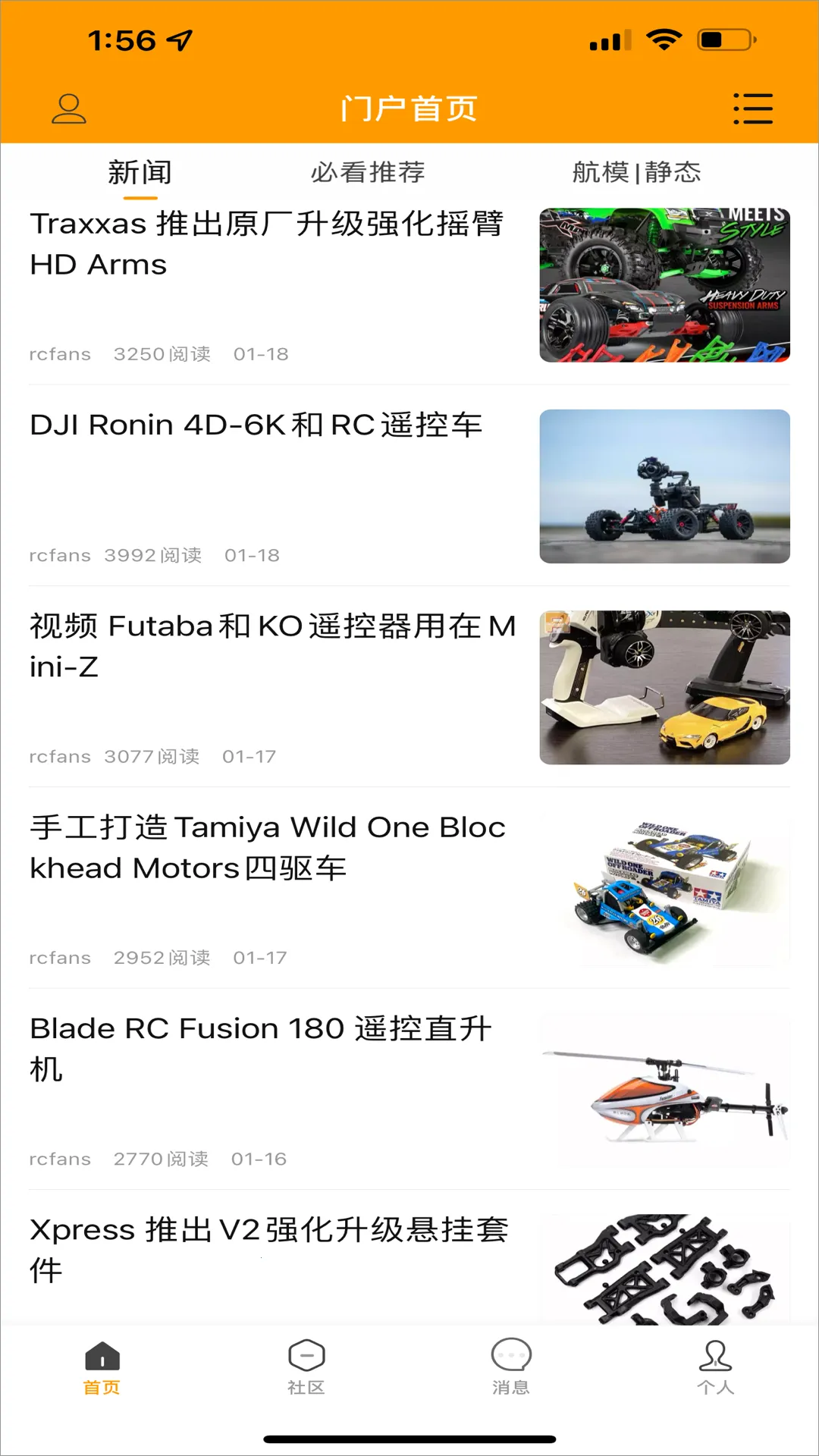Viewport: 819px width, 1456px height.
Task: Open the Blade RC Fusion 180 article
Action: tap(261, 1049)
